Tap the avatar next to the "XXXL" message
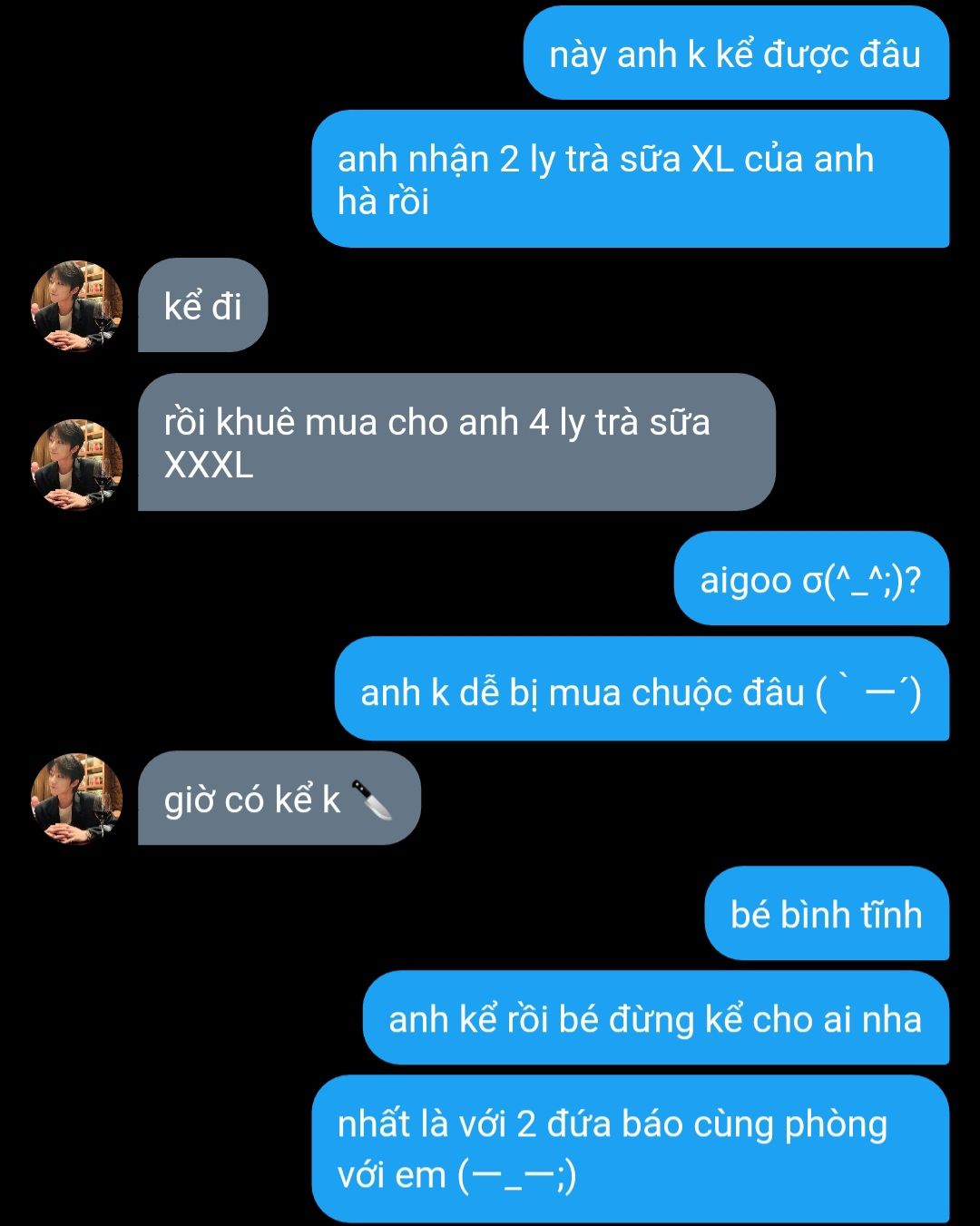The height and width of the screenshot is (1226, 980). point(77,464)
